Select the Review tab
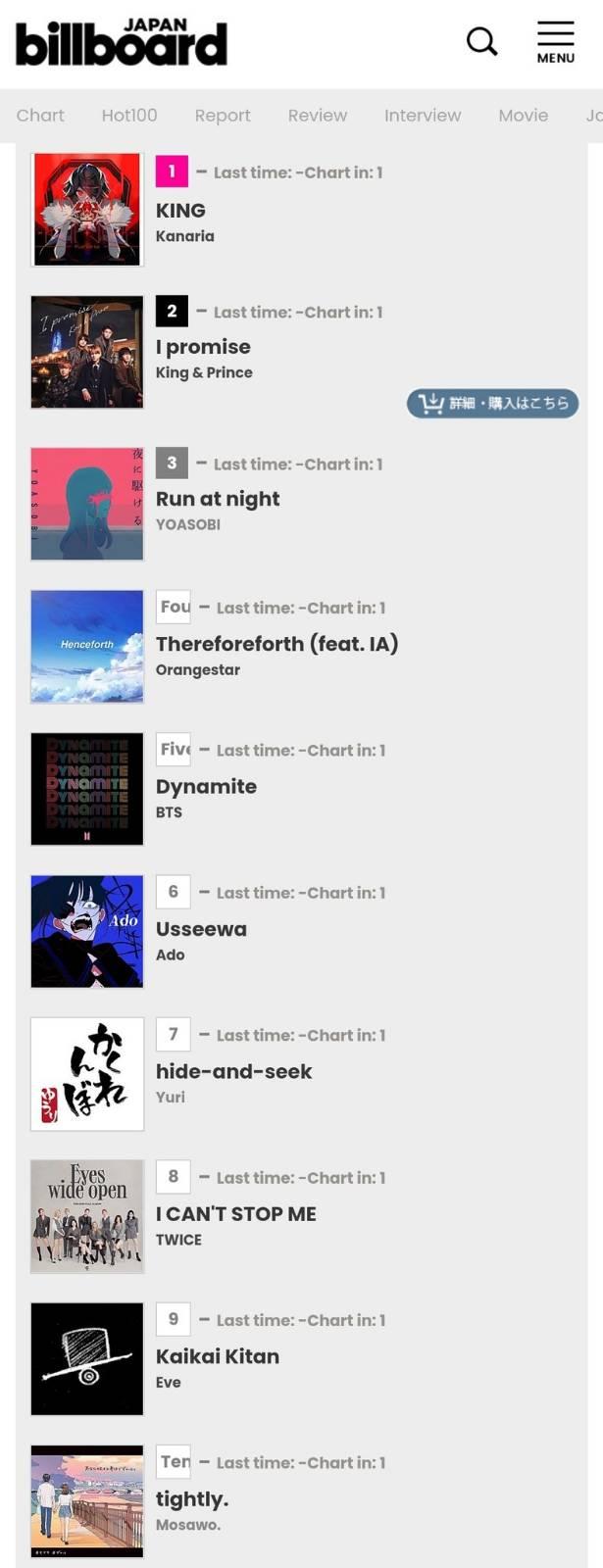603x1568 pixels. [x=318, y=116]
